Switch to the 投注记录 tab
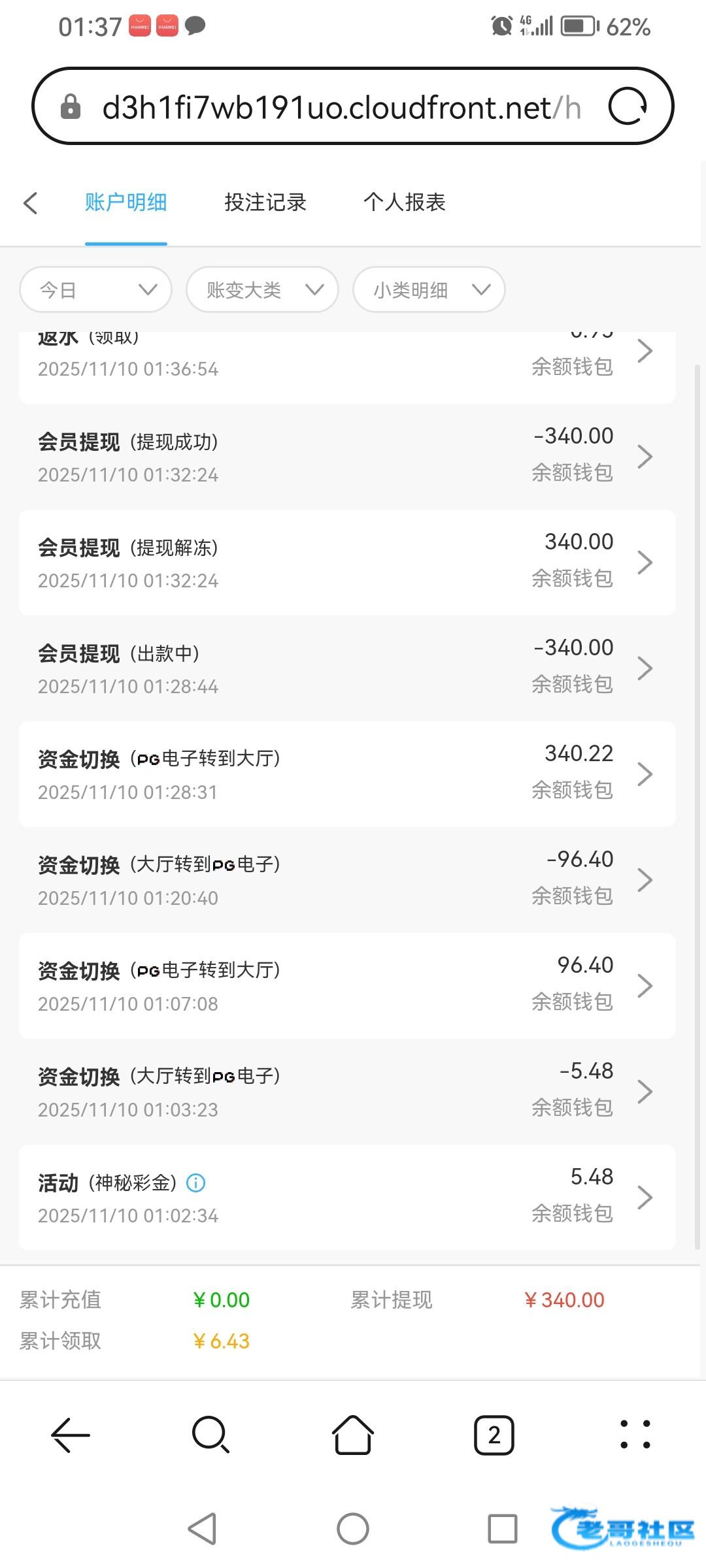This screenshot has height=1568, width=706. pos(265,203)
